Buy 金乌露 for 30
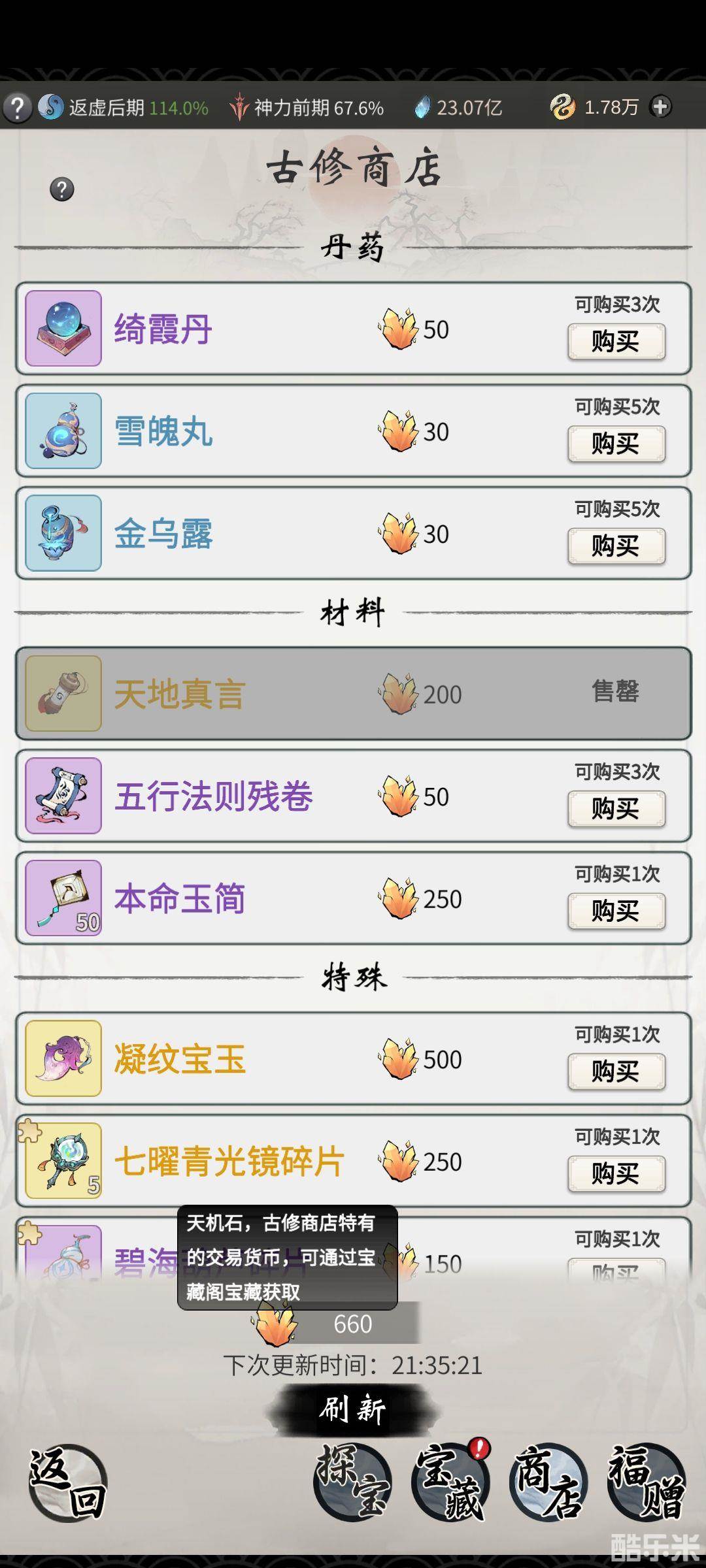Viewport: 706px width, 1568px height. click(x=616, y=546)
